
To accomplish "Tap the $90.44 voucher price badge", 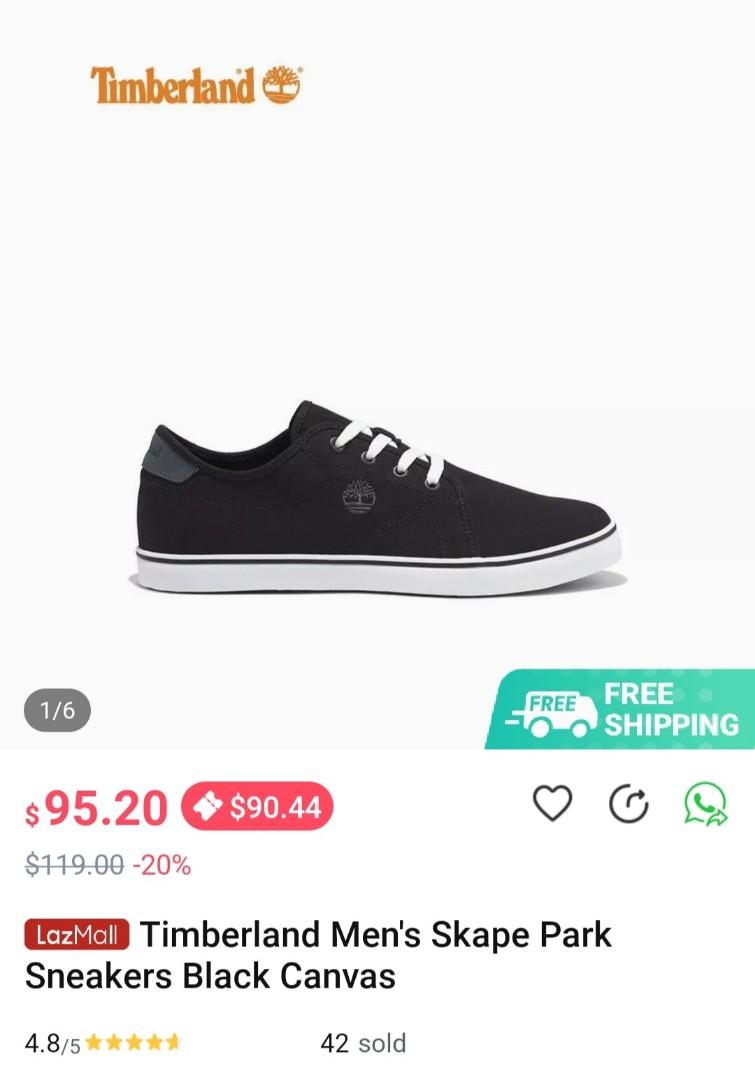I will coord(257,807).
